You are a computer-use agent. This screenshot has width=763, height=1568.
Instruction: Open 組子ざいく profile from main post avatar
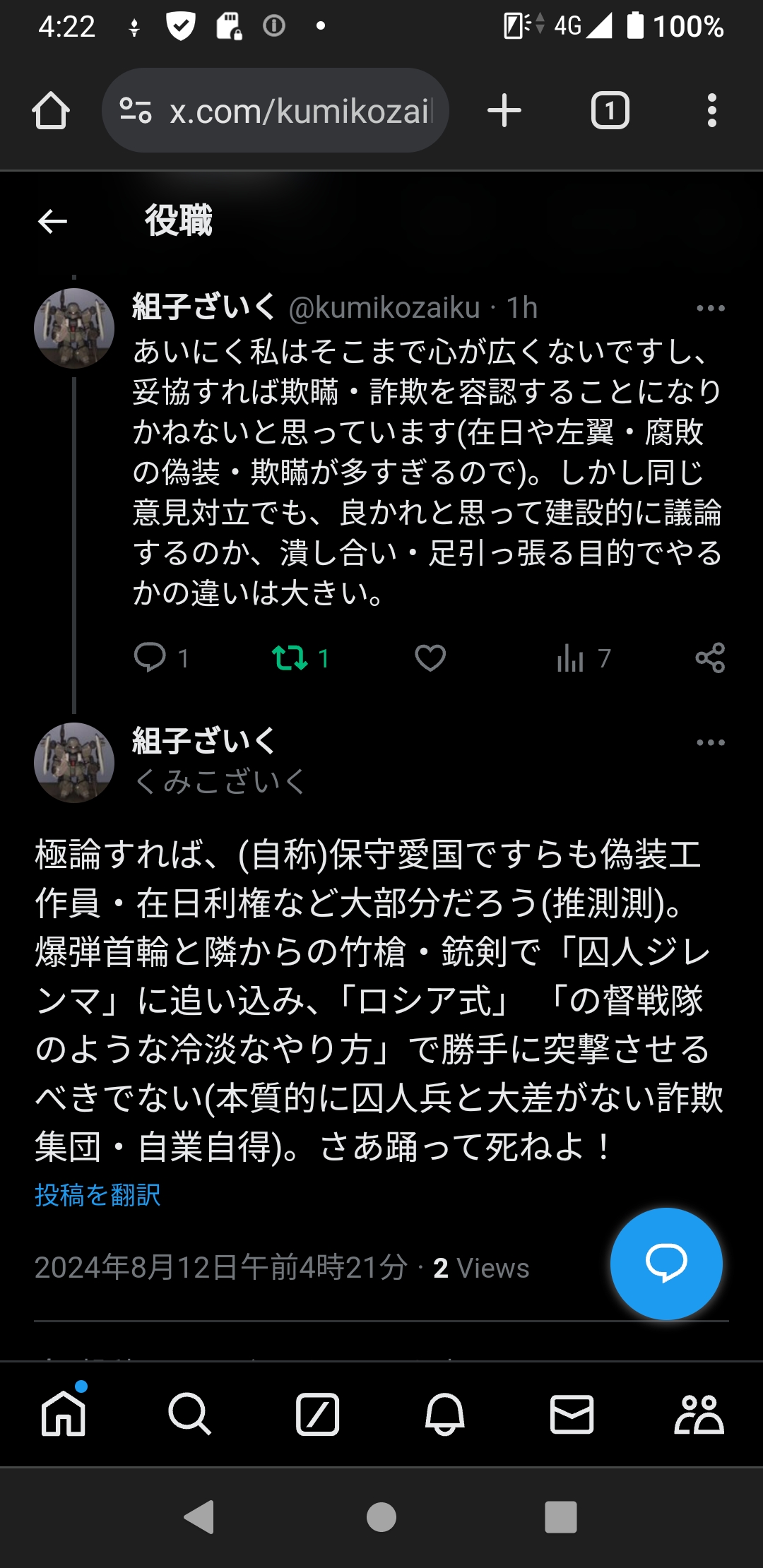74,763
